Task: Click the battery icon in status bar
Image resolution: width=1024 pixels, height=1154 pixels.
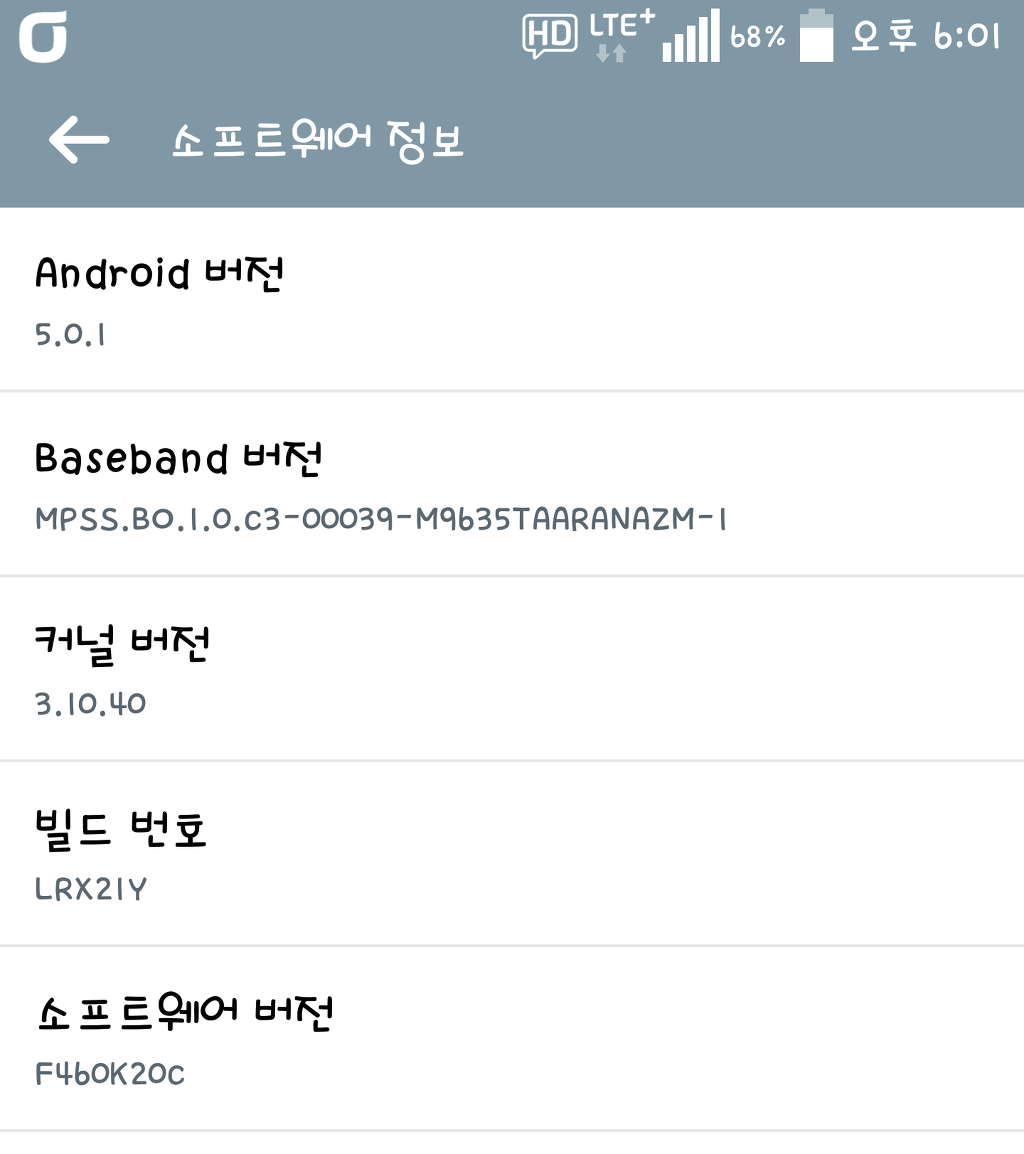Action: coord(816,38)
